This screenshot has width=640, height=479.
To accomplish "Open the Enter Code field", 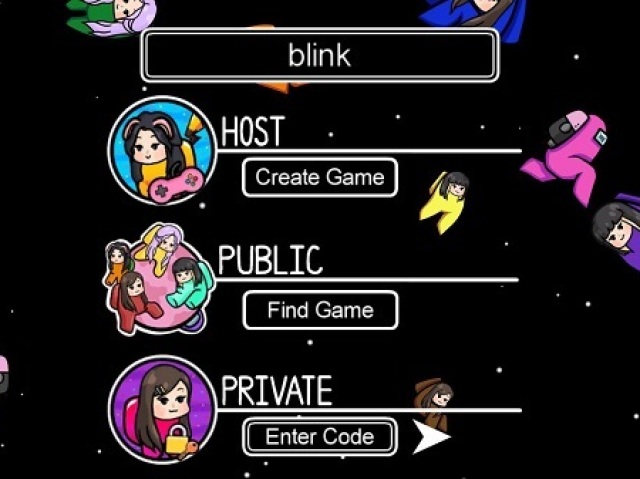I will 319,437.
